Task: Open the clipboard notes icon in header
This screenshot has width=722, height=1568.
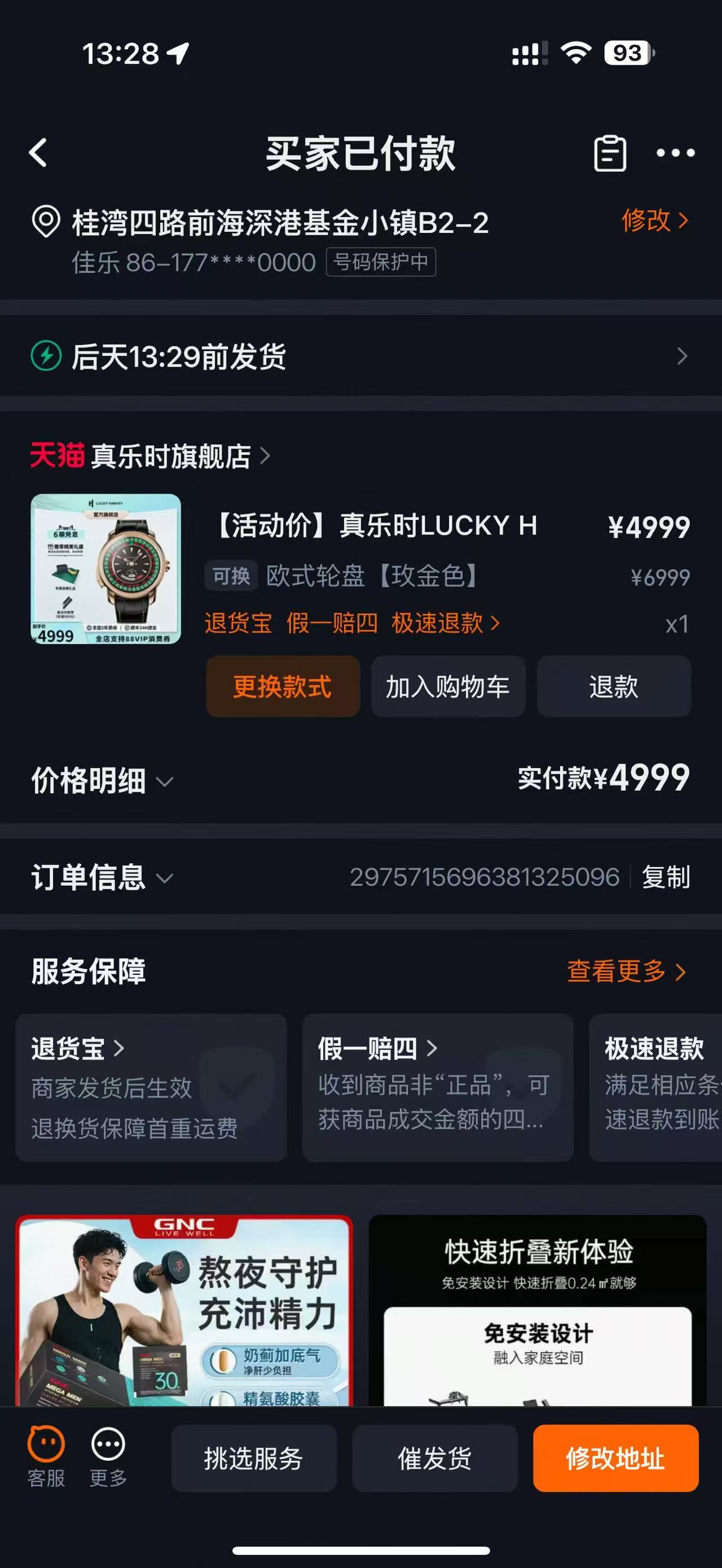Action: [610, 153]
